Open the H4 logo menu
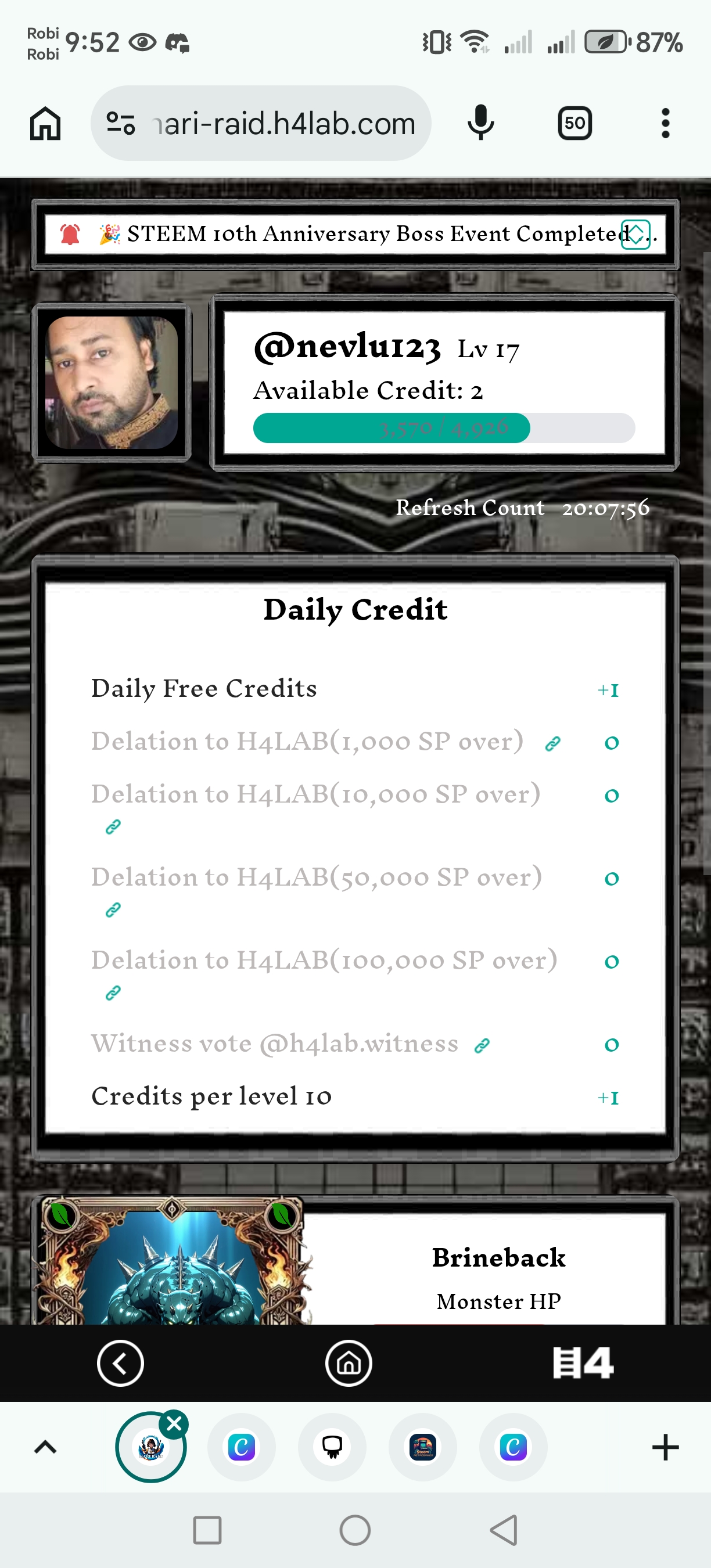This screenshot has width=711, height=1568. point(583,1363)
